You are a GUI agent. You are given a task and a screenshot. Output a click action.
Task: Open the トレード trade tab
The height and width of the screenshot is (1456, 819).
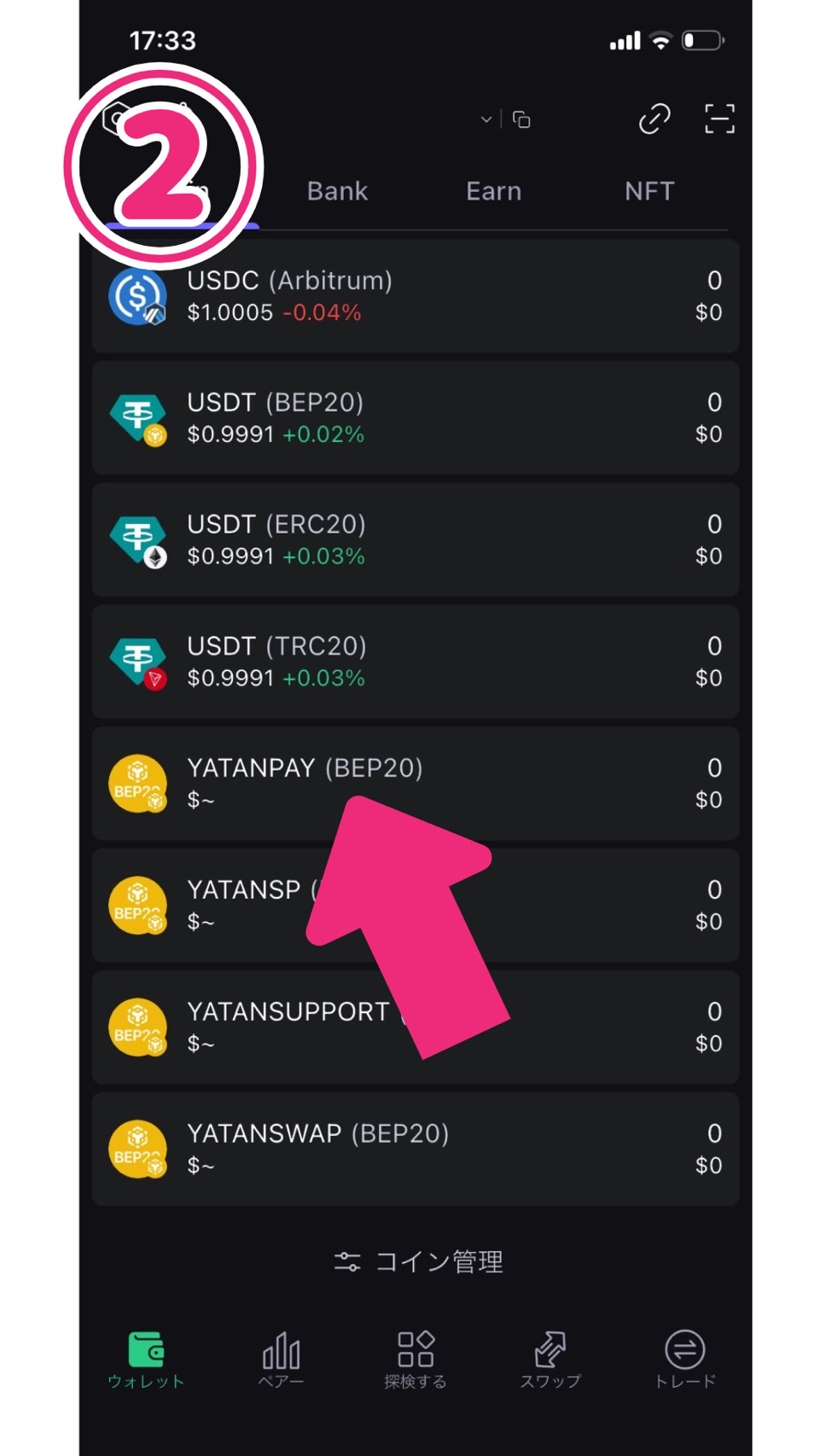(684, 1360)
